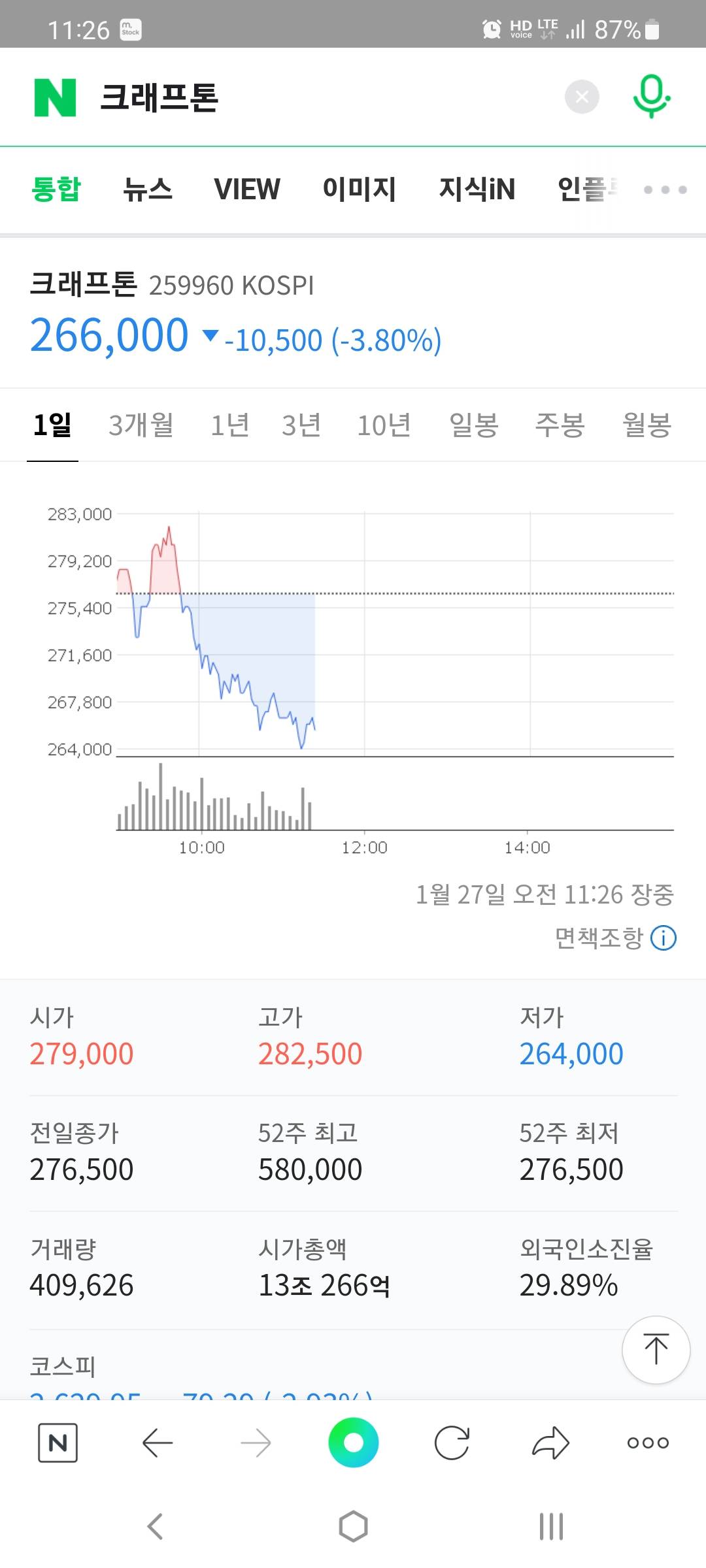Select the 3개월 chart period
The width and height of the screenshot is (706, 1568).
point(141,425)
